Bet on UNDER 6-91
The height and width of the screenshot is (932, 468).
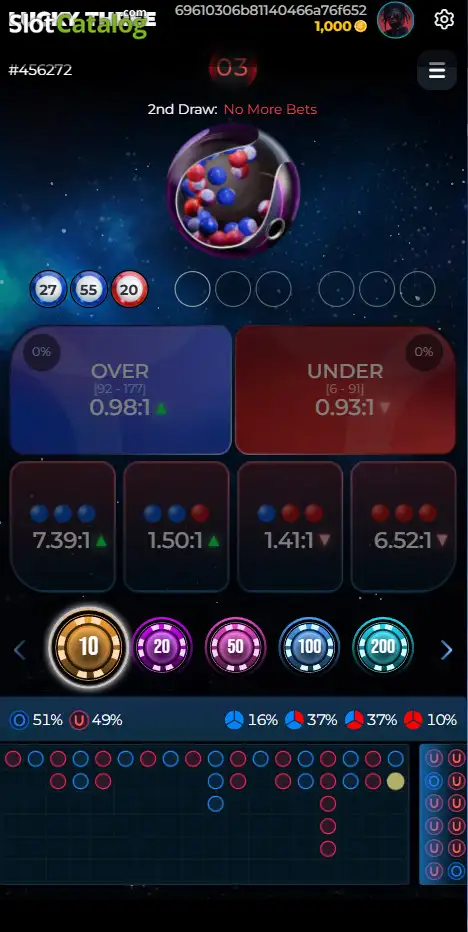345,390
